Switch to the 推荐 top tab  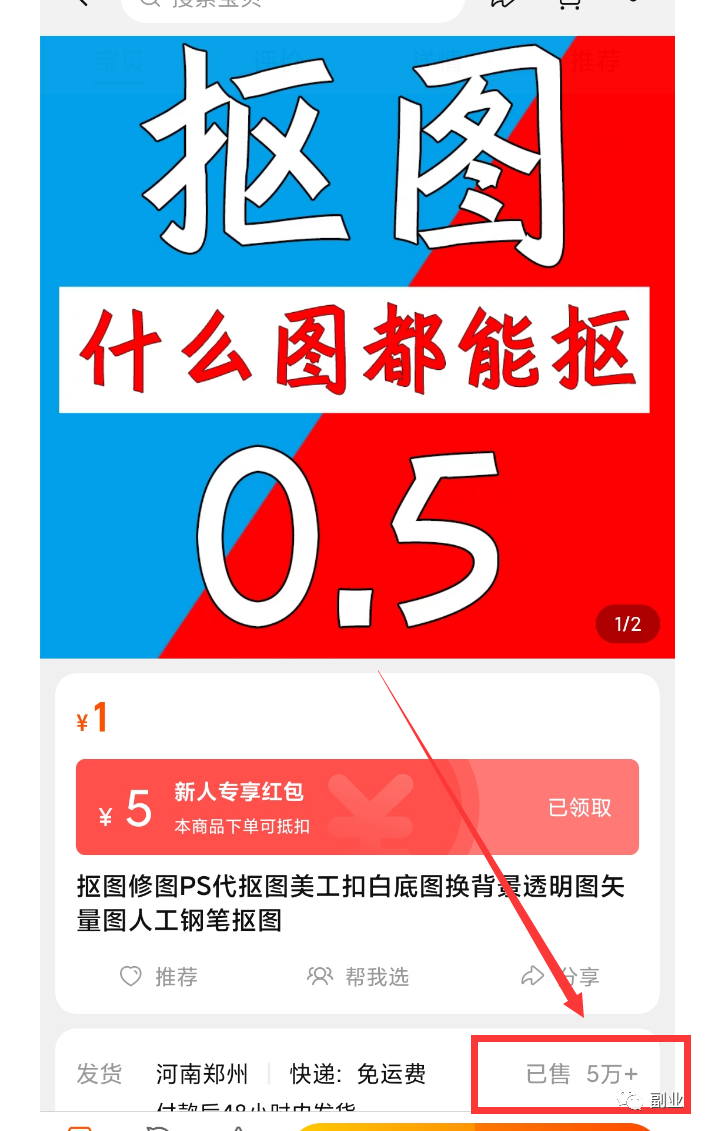(595, 62)
